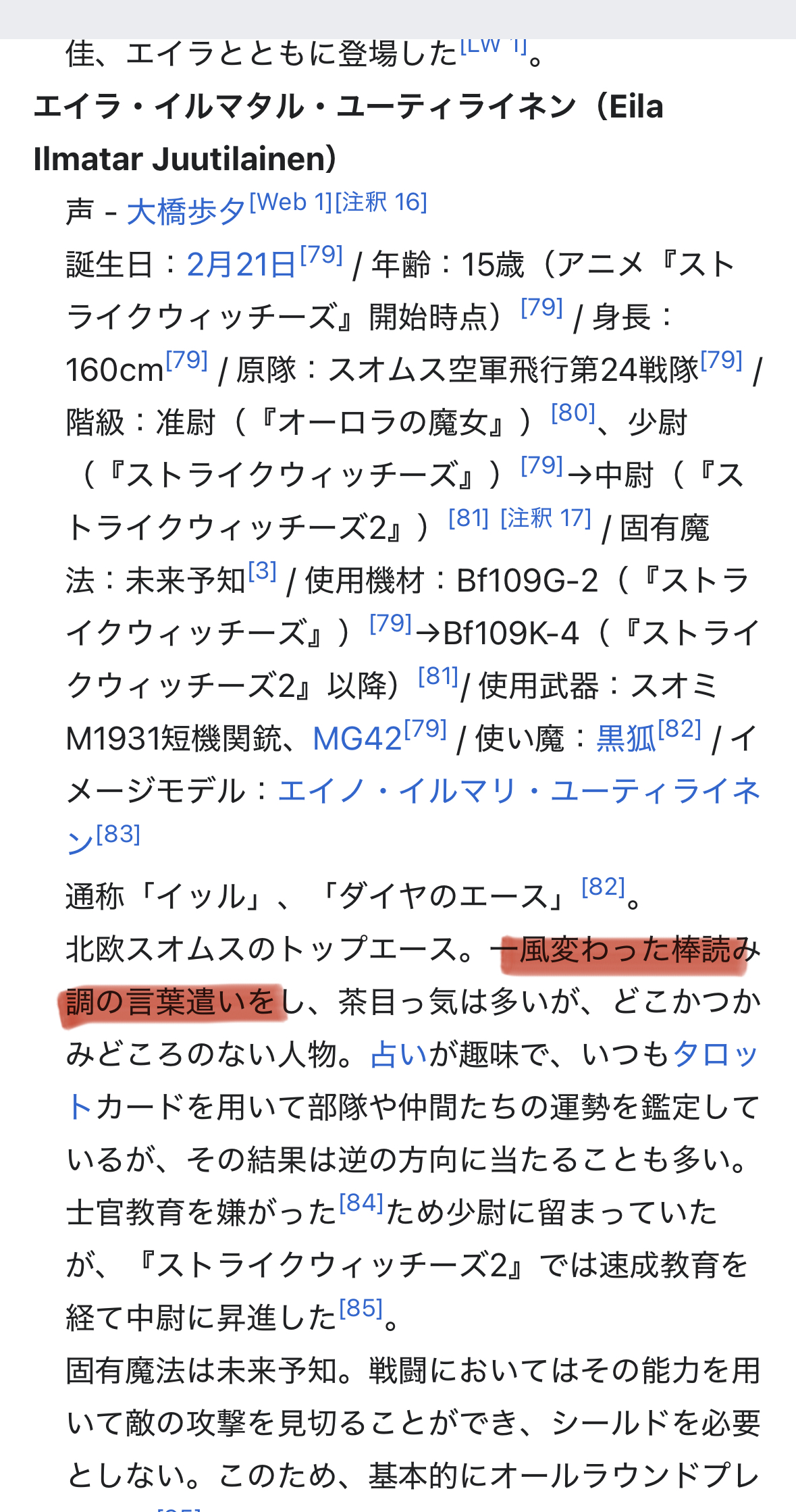Open citation 85 after 中尉に昇進した
This screenshot has height=1512, width=796.
361,1308
